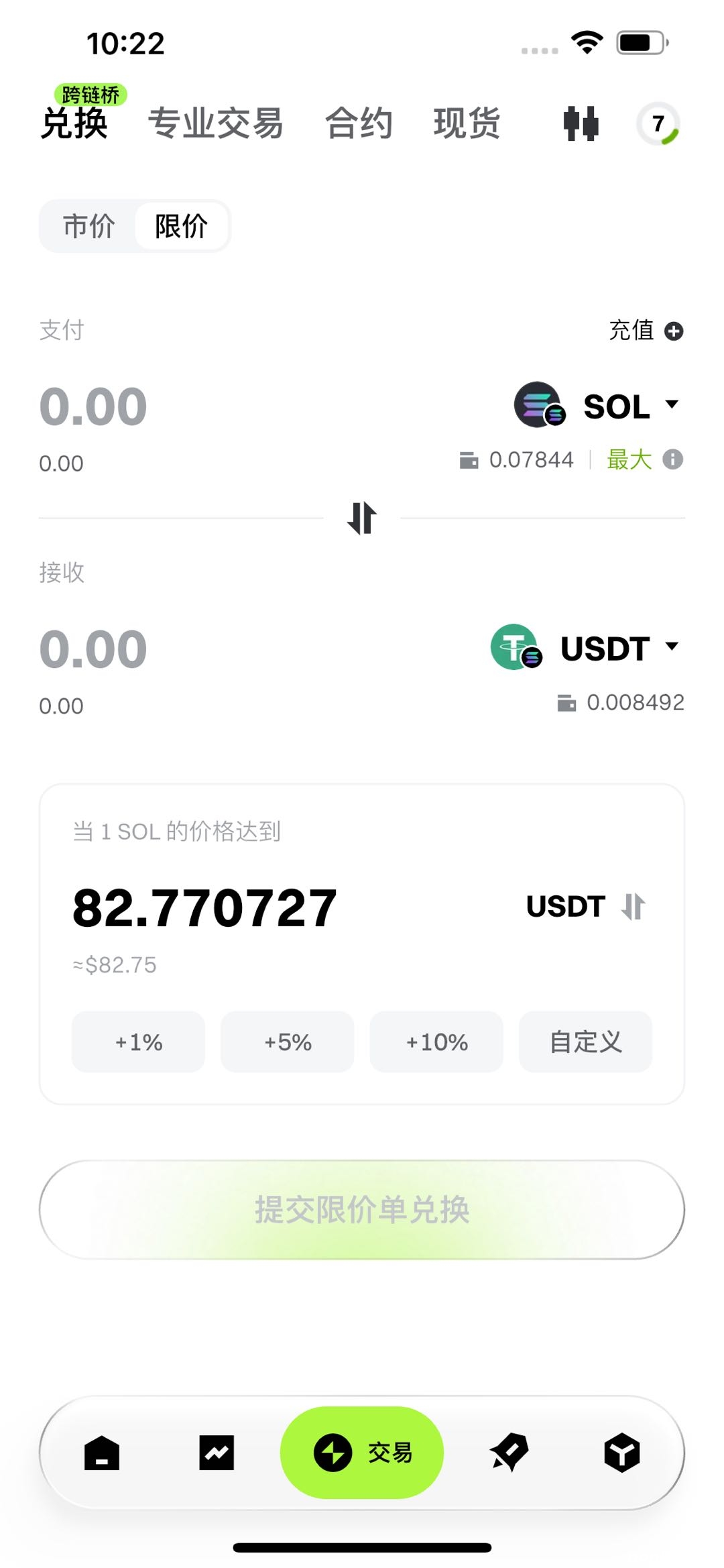Open the candlestick chart icon
724x1568 pixels.
click(x=581, y=123)
